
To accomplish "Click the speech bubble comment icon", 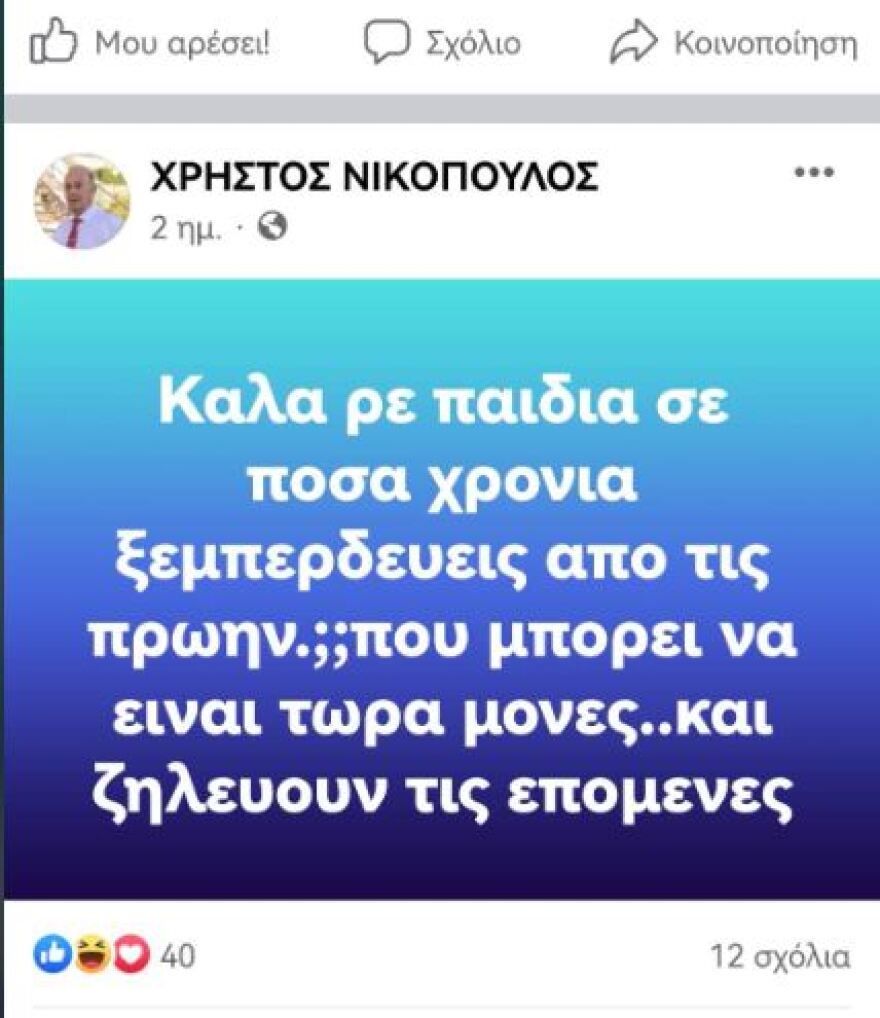I will click(x=389, y=42).
